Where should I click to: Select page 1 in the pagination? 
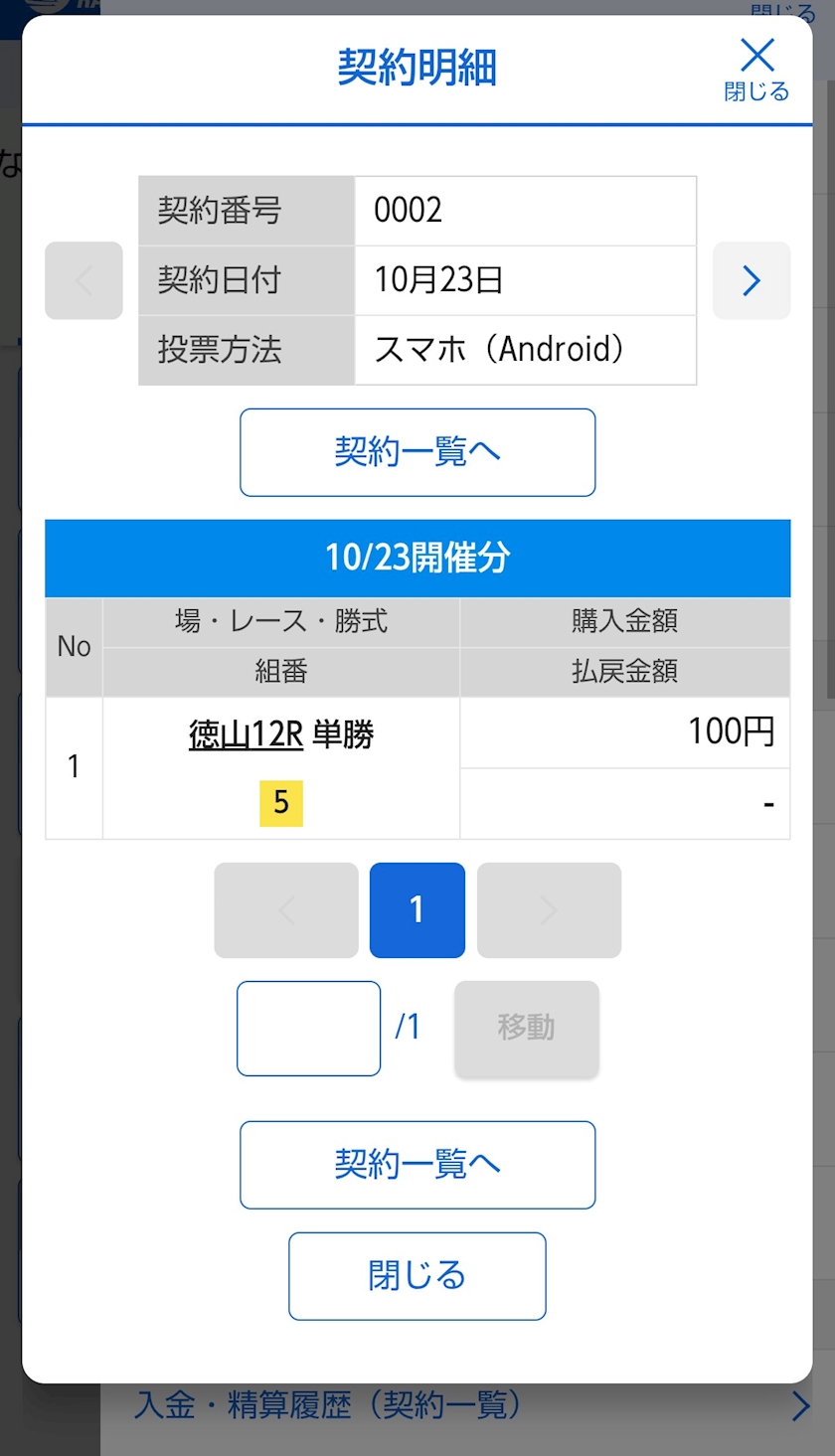pos(417,910)
